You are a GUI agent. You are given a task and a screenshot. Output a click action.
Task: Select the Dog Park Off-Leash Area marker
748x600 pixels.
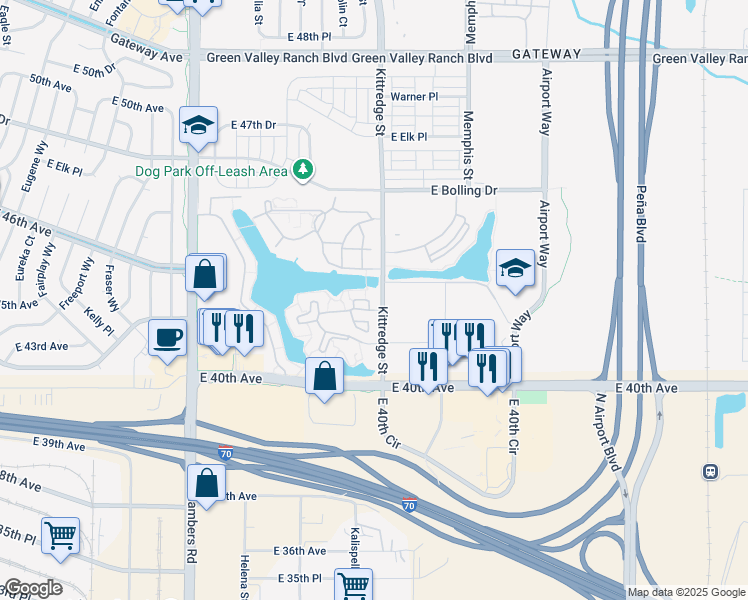(x=303, y=171)
